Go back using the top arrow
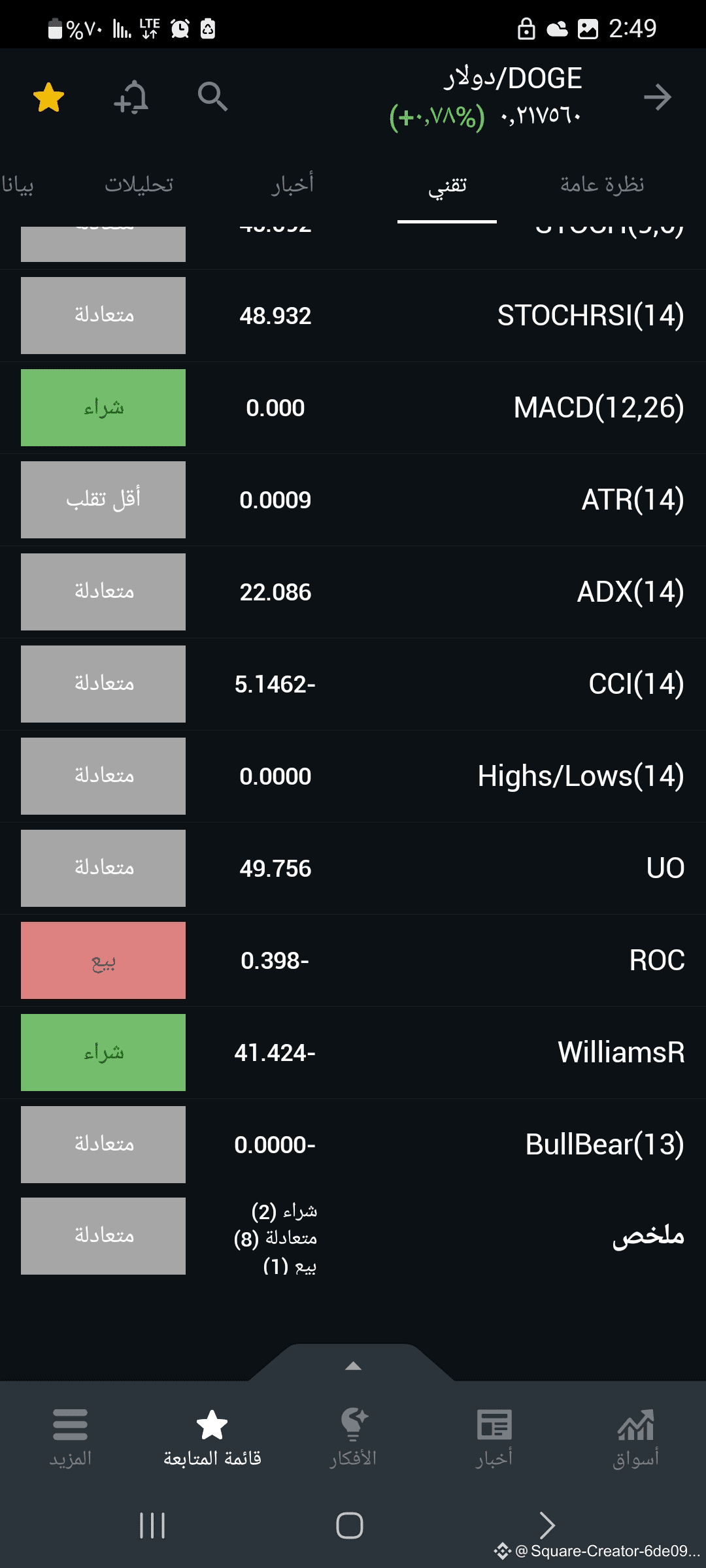Image resolution: width=706 pixels, height=1568 pixels. [658, 97]
